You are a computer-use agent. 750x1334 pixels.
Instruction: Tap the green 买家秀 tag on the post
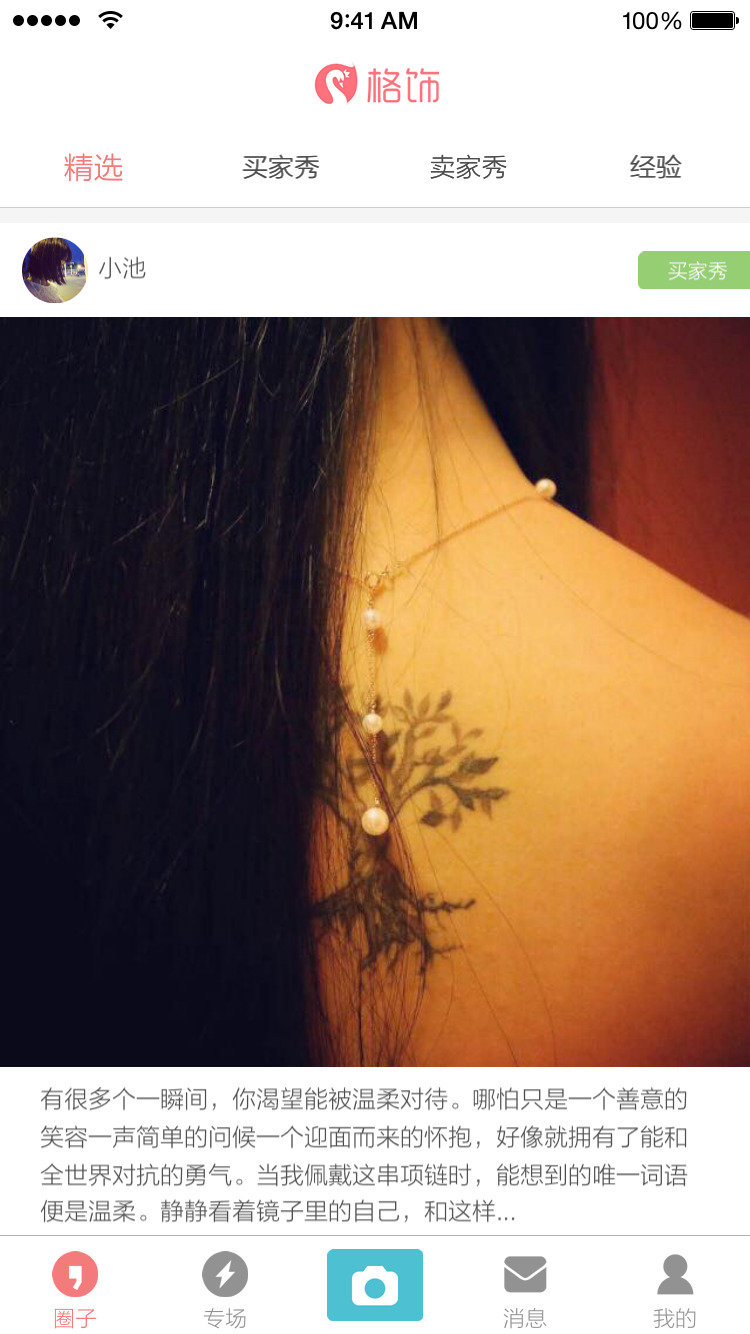pos(694,270)
